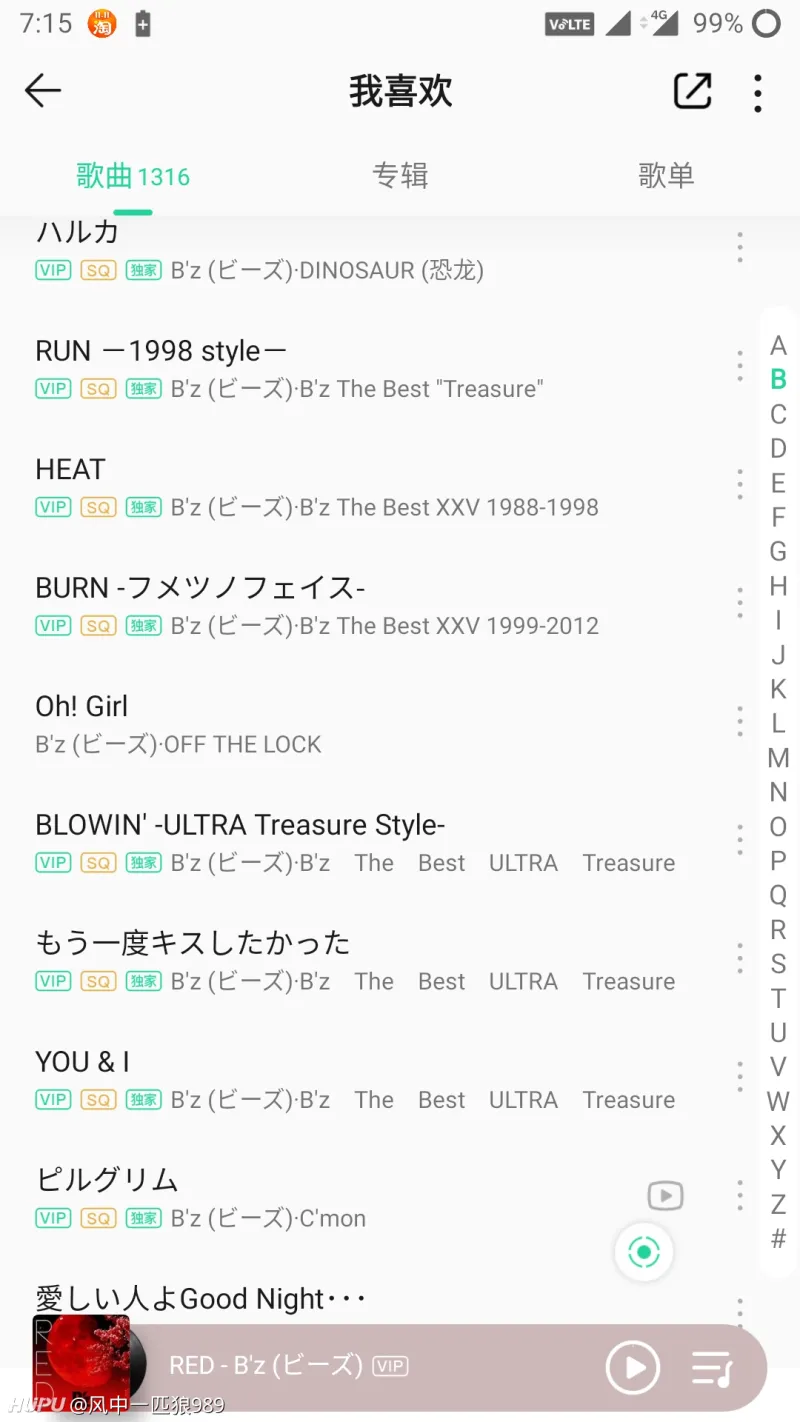This screenshot has width=800, height=1422.
Task: Click the floating listen-radar circle icon
Action: click(x=644, y=1251)
